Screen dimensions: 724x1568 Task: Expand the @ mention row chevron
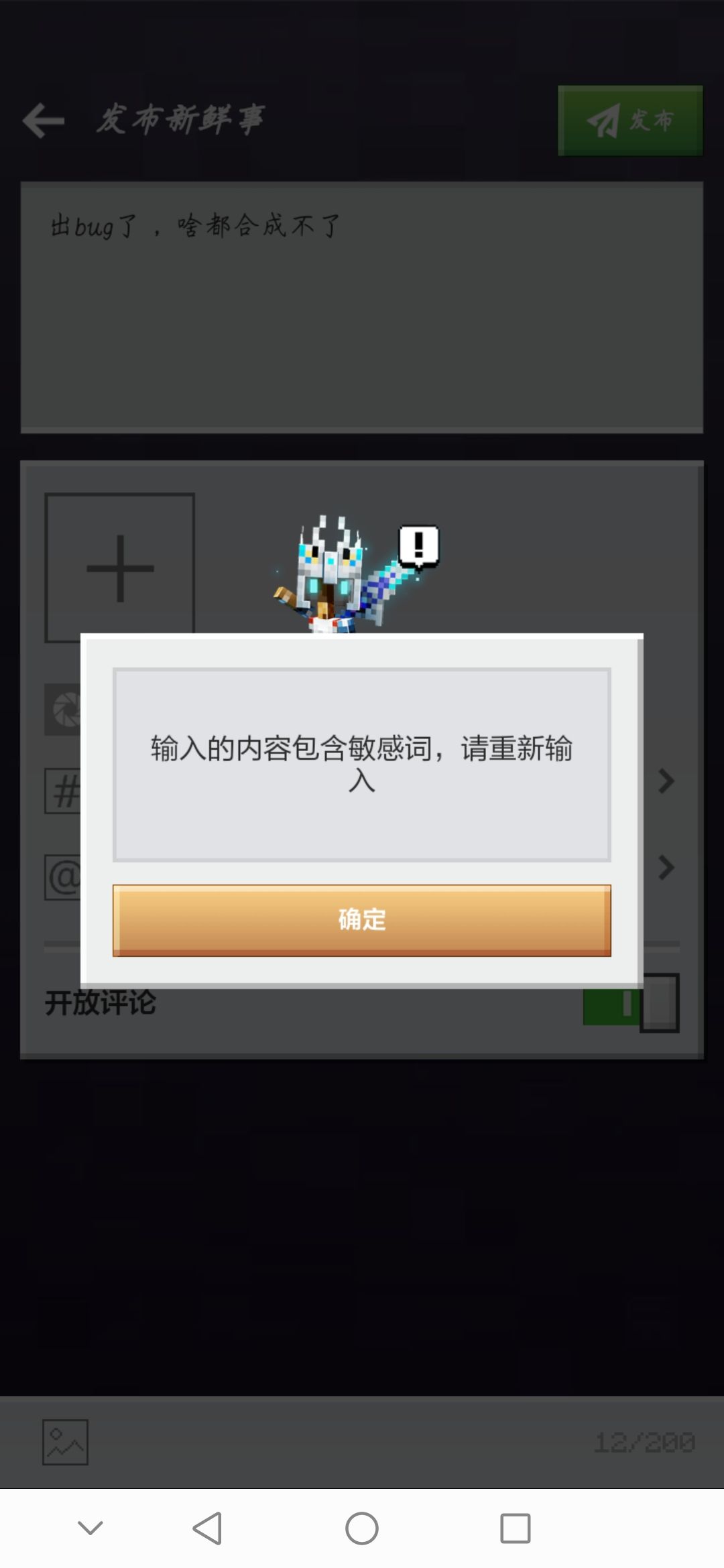click(666, 867)
